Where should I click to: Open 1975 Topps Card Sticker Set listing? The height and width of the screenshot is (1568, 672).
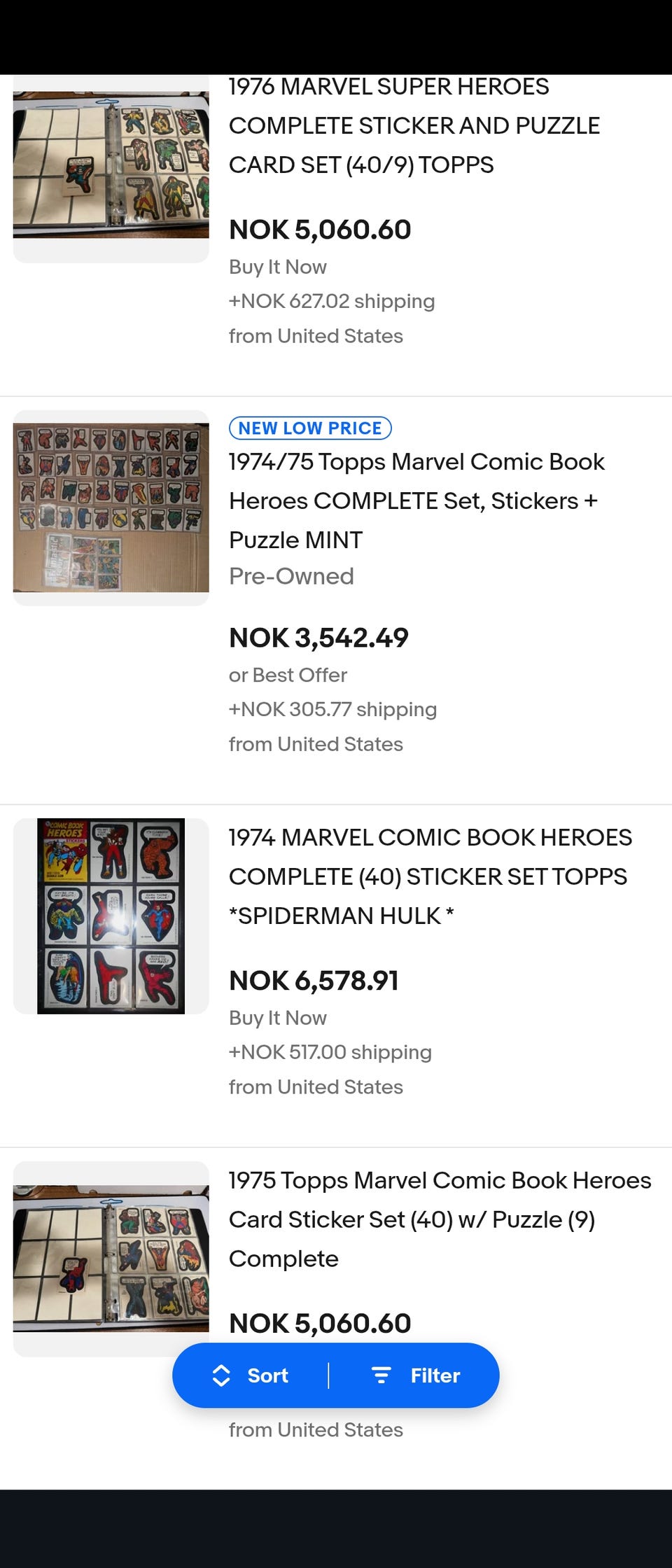(x=440, y=1219)
